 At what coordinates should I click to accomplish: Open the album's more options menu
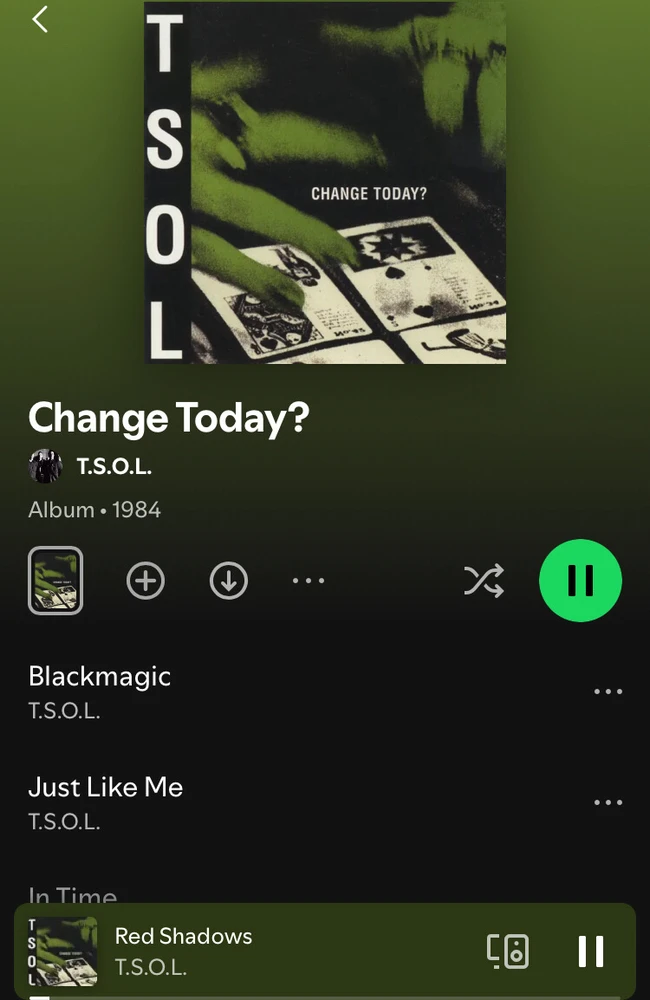click(x=308, y=581)
